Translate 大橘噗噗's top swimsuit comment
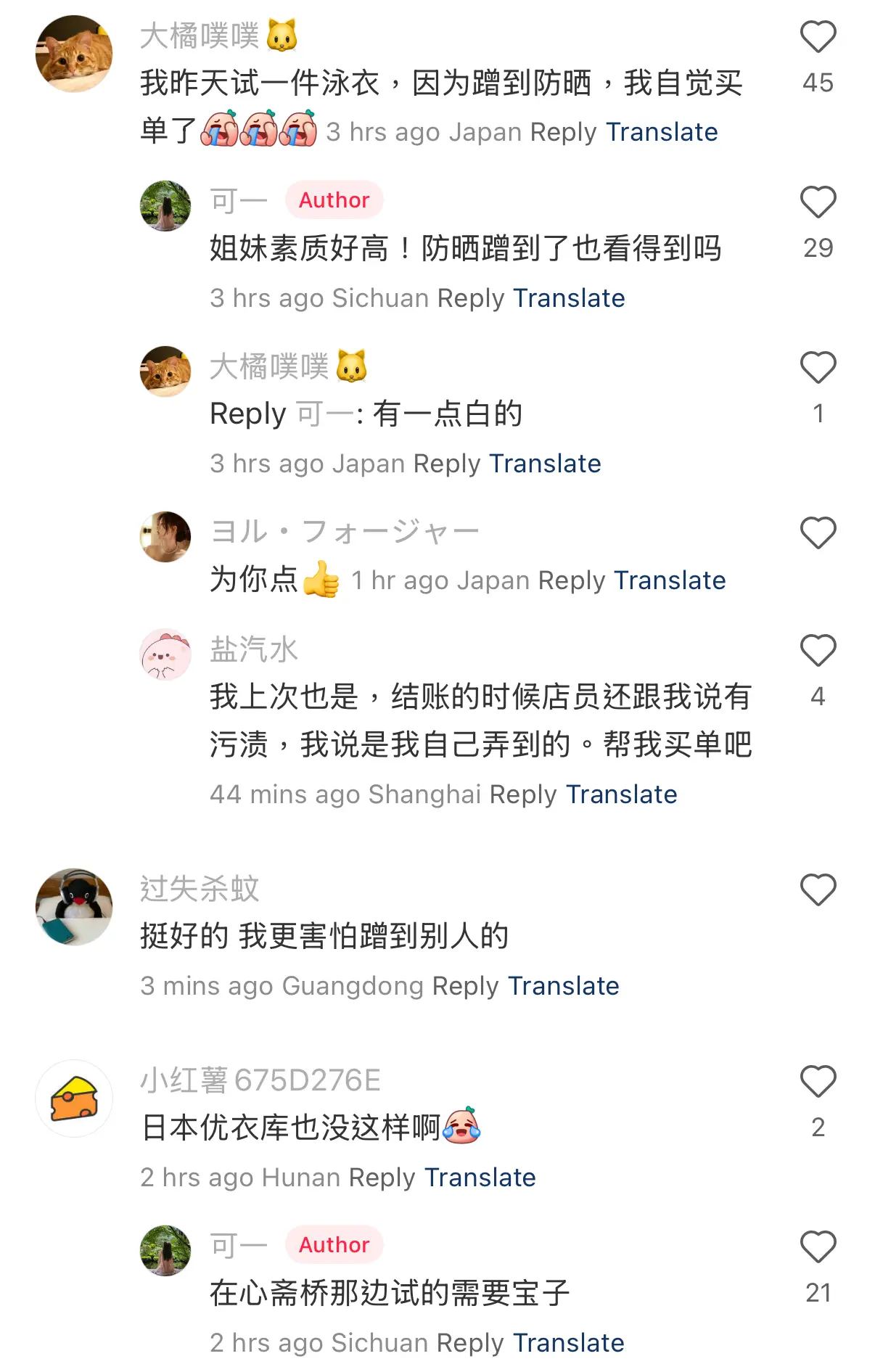 pos(661,132)
